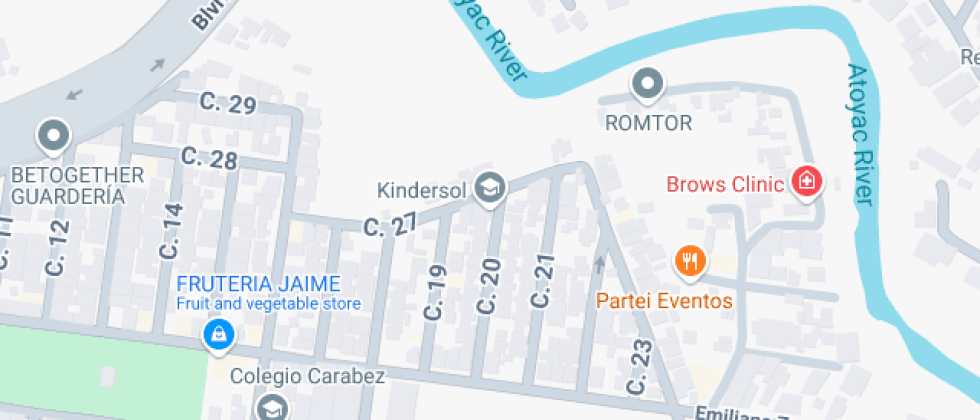Tap the Brows Clinic medical pin
This screenshot has width=980, height=420.
click(805, 182)
